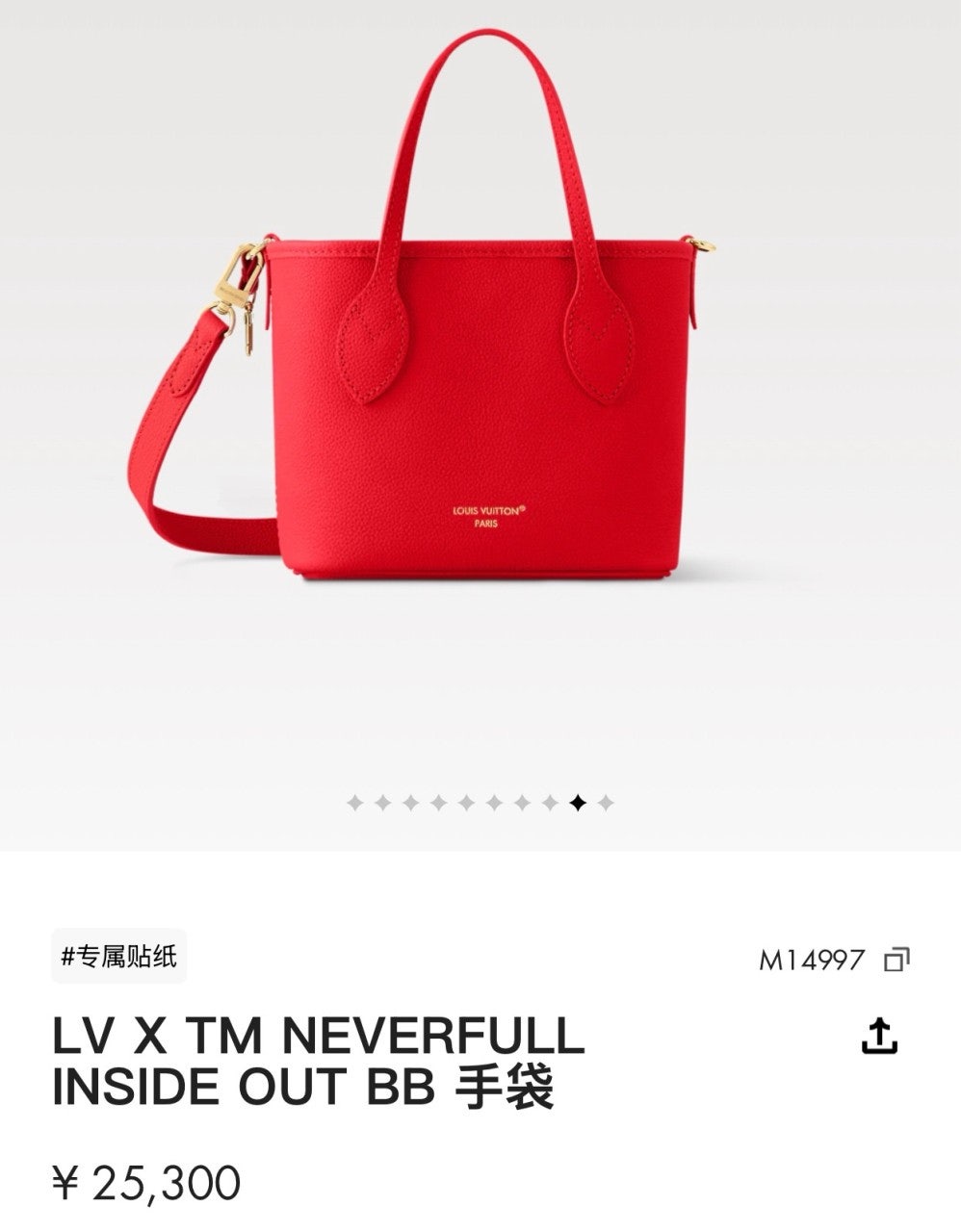The height and width of the screenshot is (1232, 961).
Task: Share this Neverfull handbag
Action: click(x=878, y=1036)
